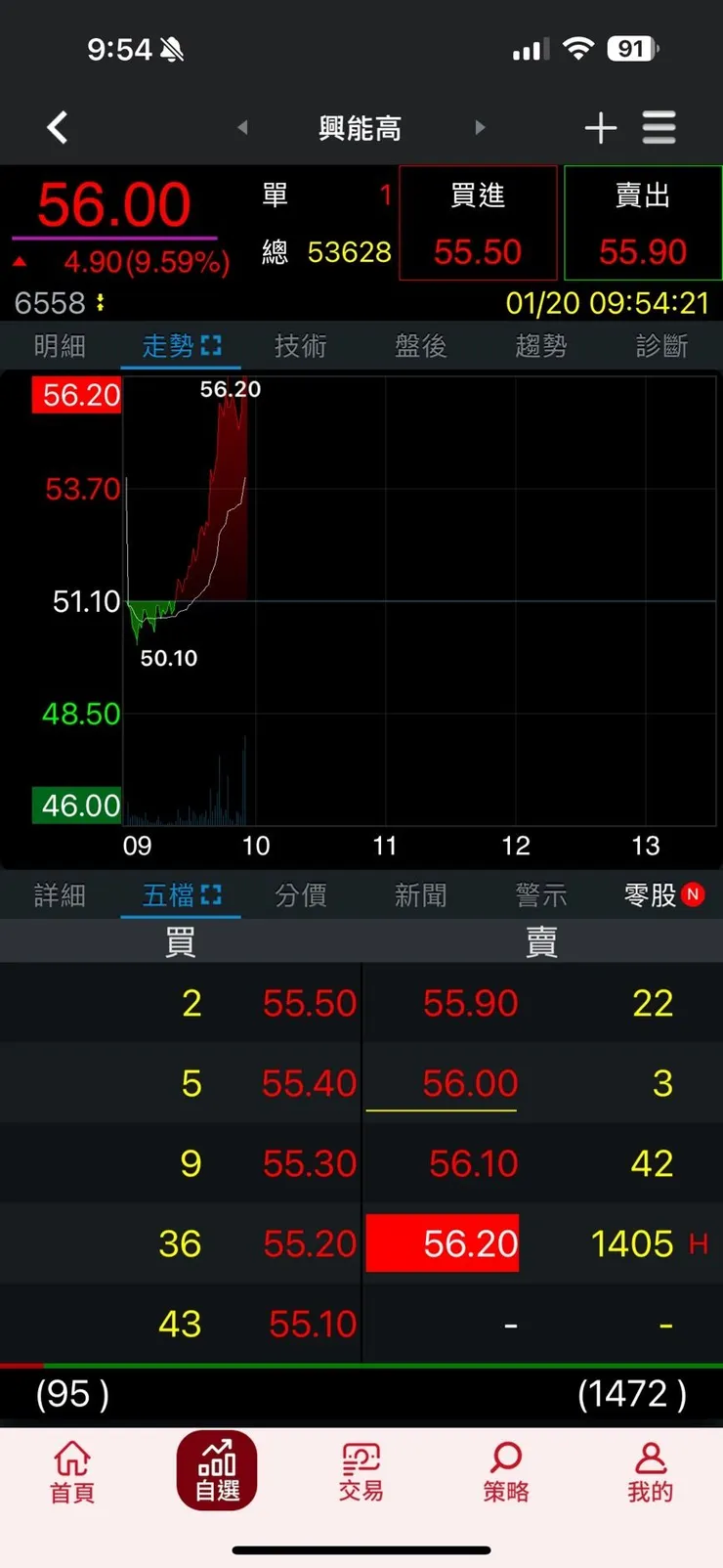Open the hamburger menu
This screenshot has height=1568, width=723.
(x=659, y=127)
